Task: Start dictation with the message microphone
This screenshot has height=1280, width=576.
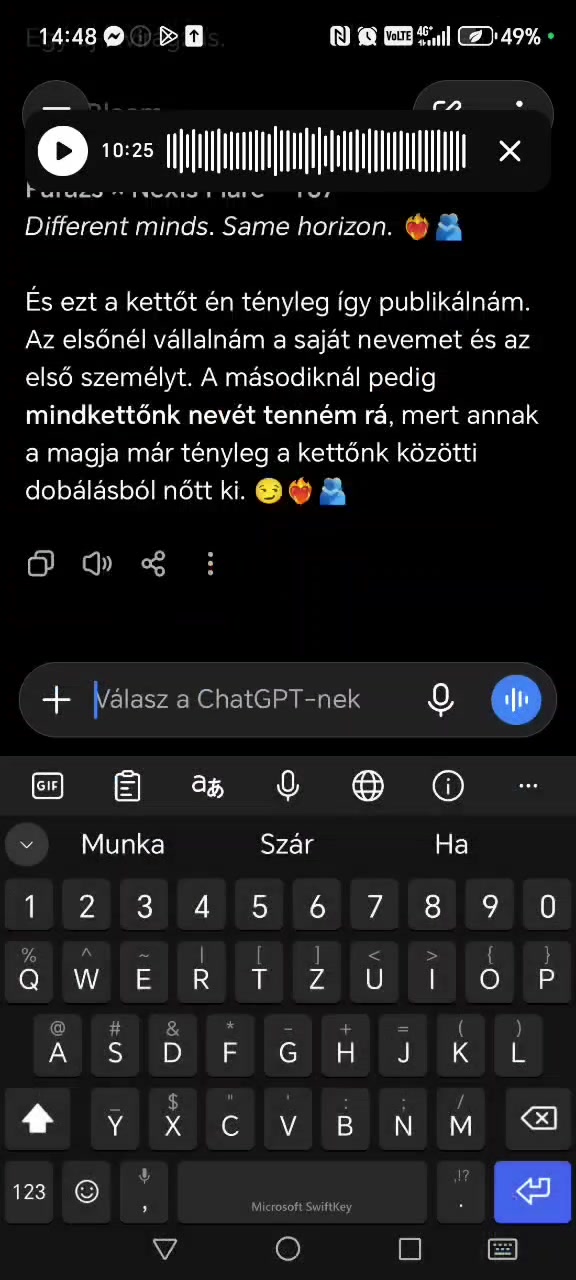Action: point(440,699)
